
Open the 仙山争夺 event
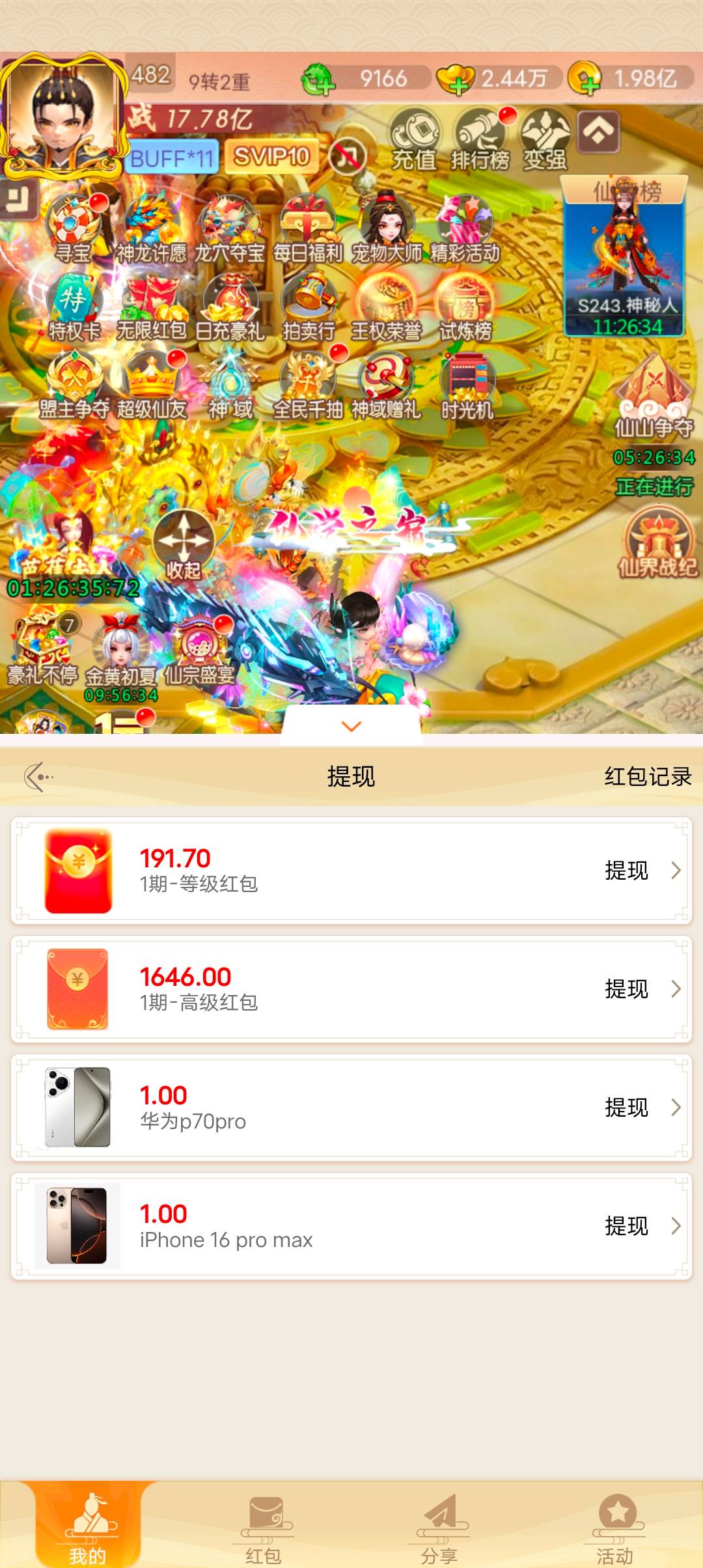pyautogui.click(x=654, y=397)
